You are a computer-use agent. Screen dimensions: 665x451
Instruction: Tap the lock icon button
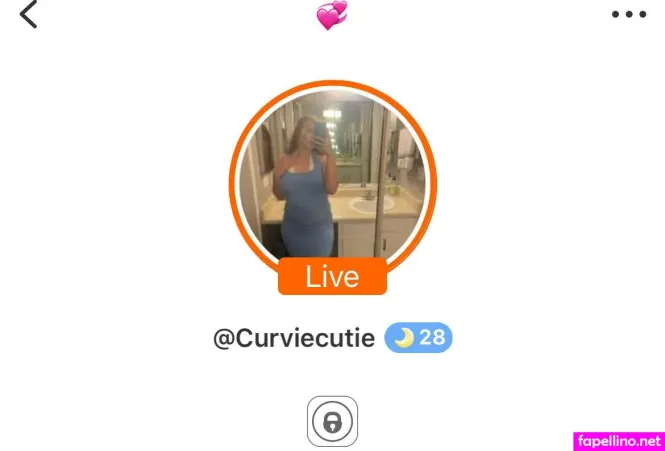332,422
